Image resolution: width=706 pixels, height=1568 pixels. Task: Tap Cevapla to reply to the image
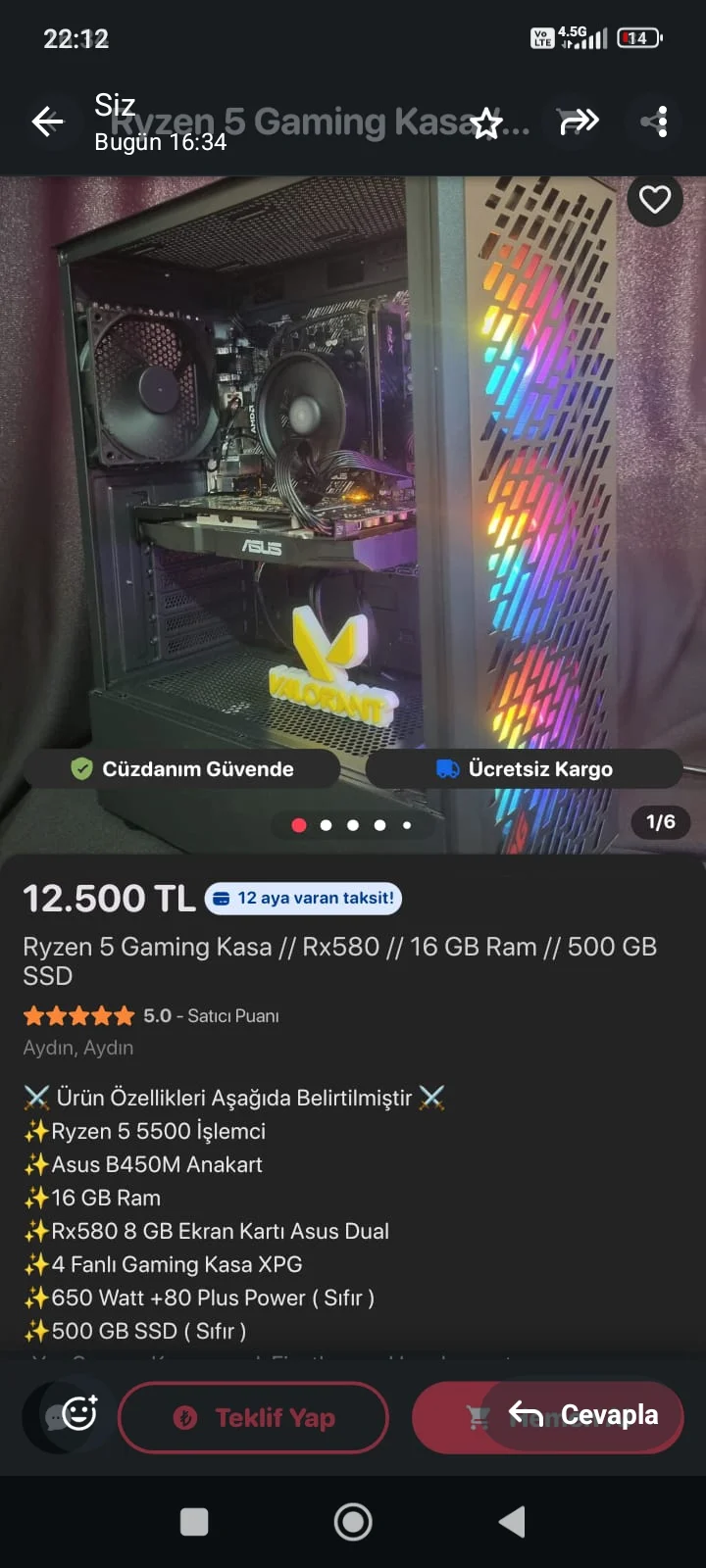[584, 1415]
